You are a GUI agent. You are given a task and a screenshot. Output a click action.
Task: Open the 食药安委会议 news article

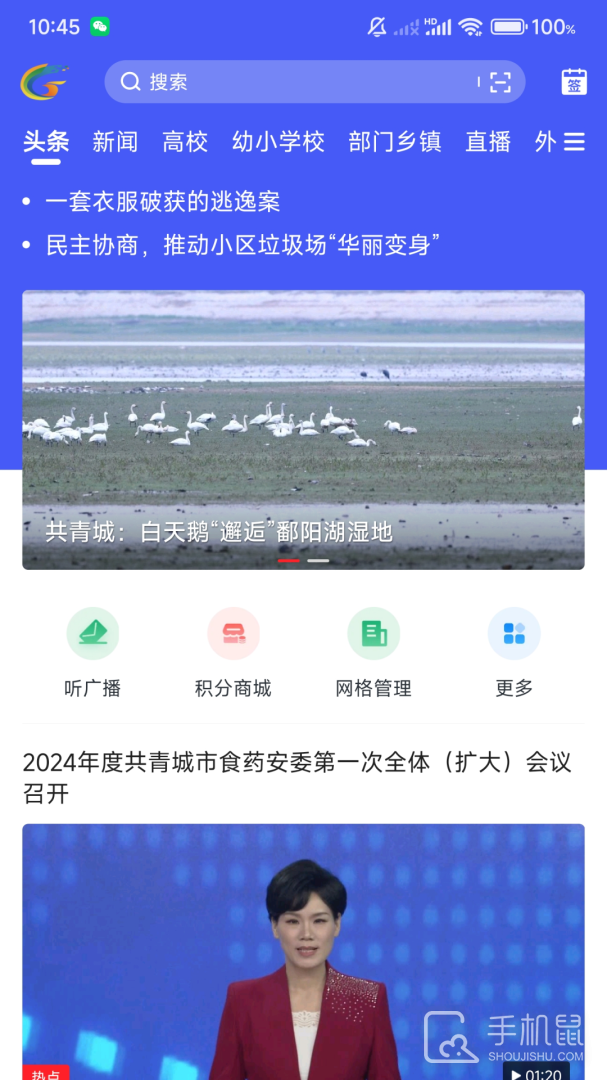[297, 777]
